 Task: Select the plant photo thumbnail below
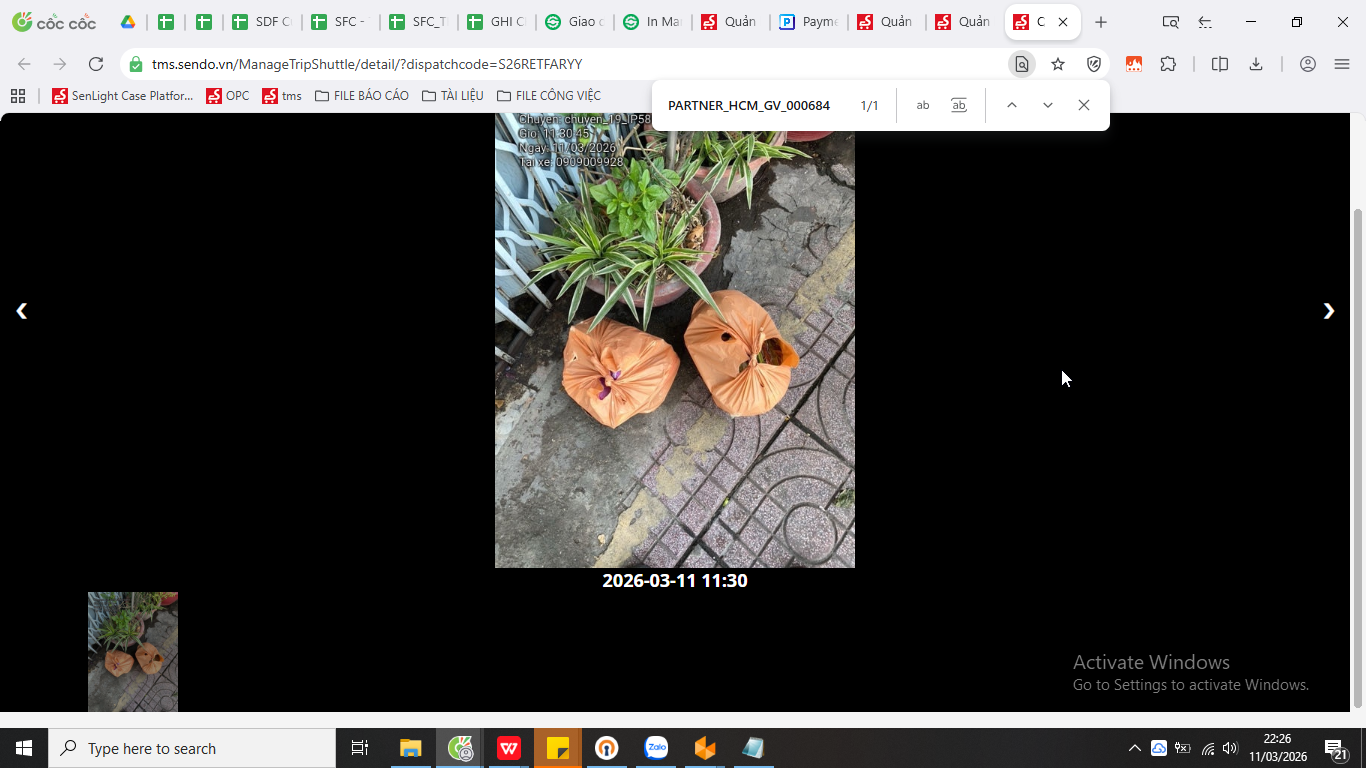133,651
